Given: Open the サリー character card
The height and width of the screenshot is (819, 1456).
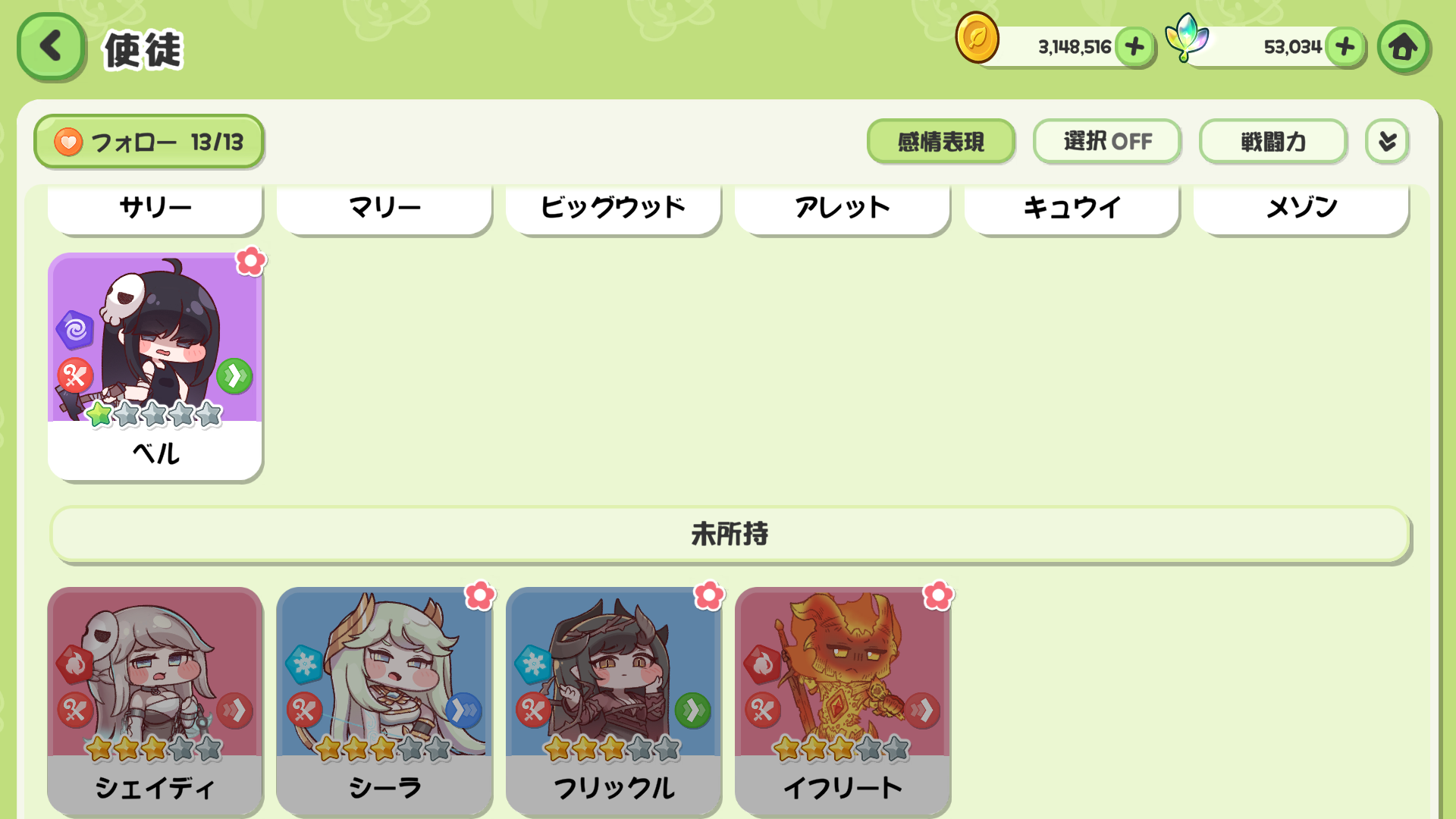Looking at the screenshot, I should (155, 208).
